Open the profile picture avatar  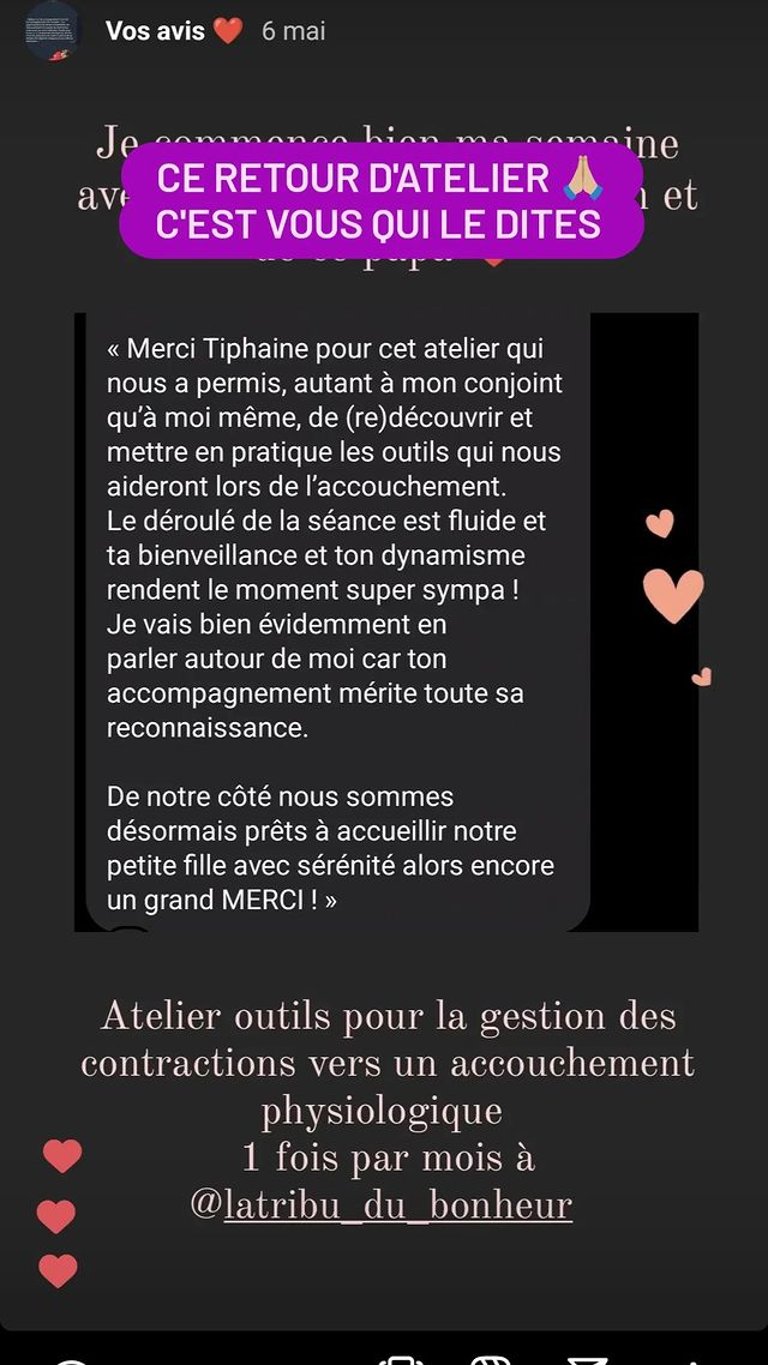pyautogui.click(x=52, y=31)
